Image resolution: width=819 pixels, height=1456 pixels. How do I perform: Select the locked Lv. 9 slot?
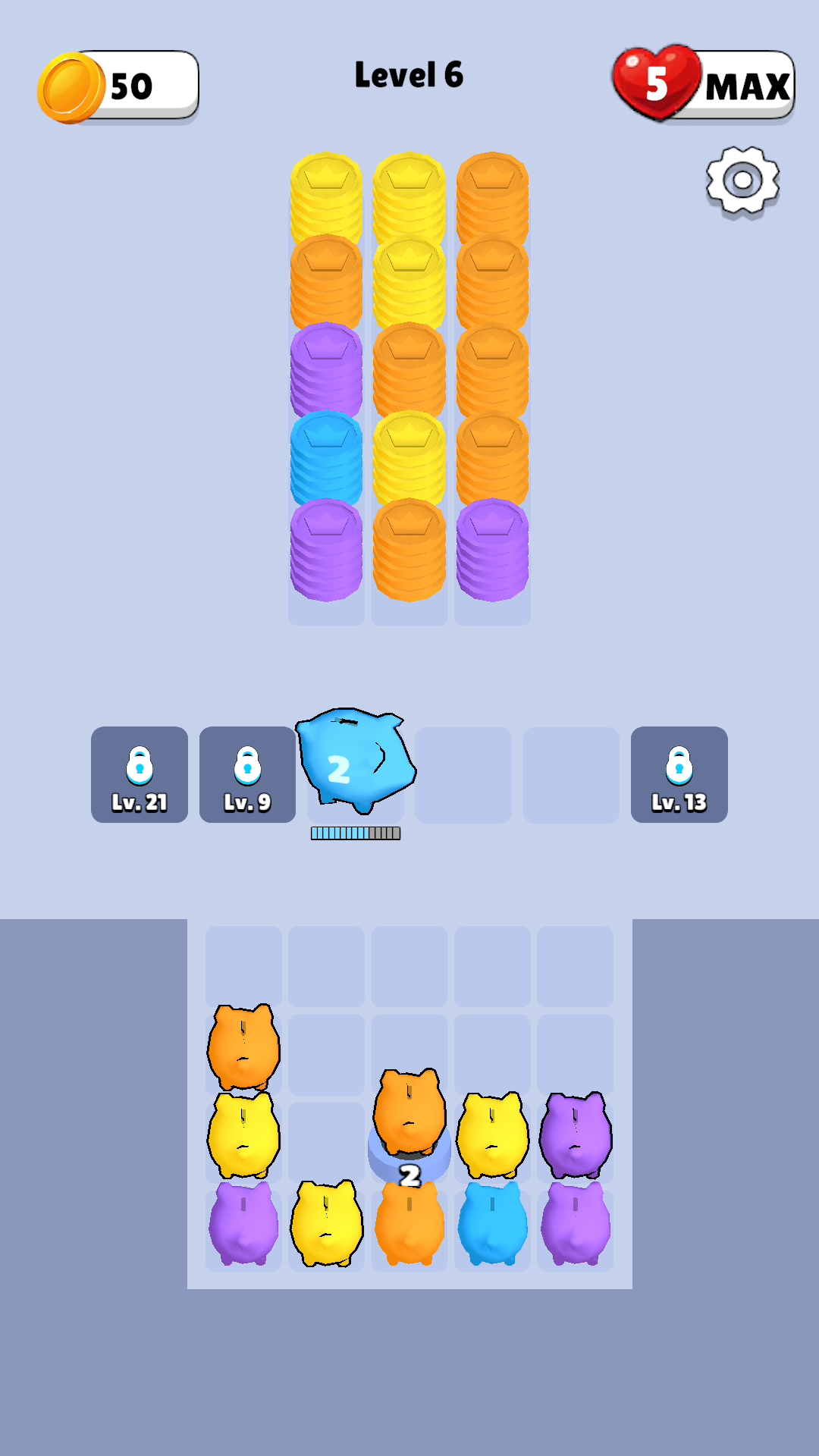click(x=247, y=774)
